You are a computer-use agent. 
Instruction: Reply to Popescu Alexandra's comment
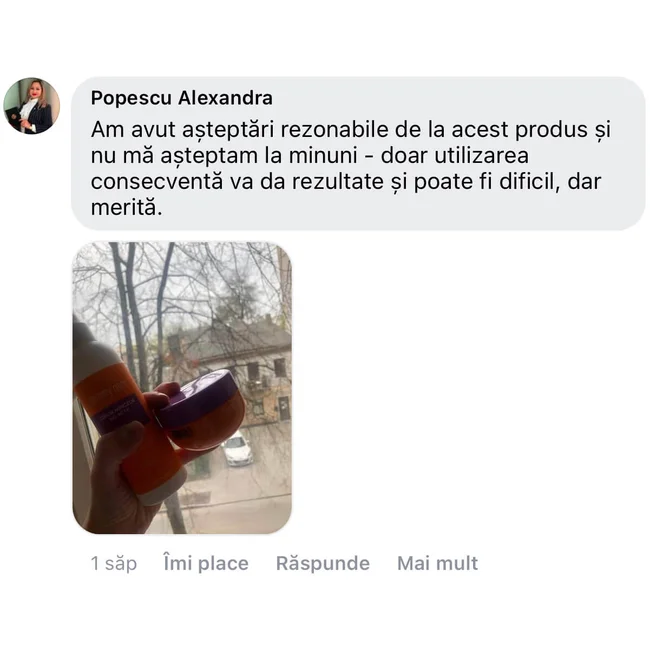pos(322,563)
